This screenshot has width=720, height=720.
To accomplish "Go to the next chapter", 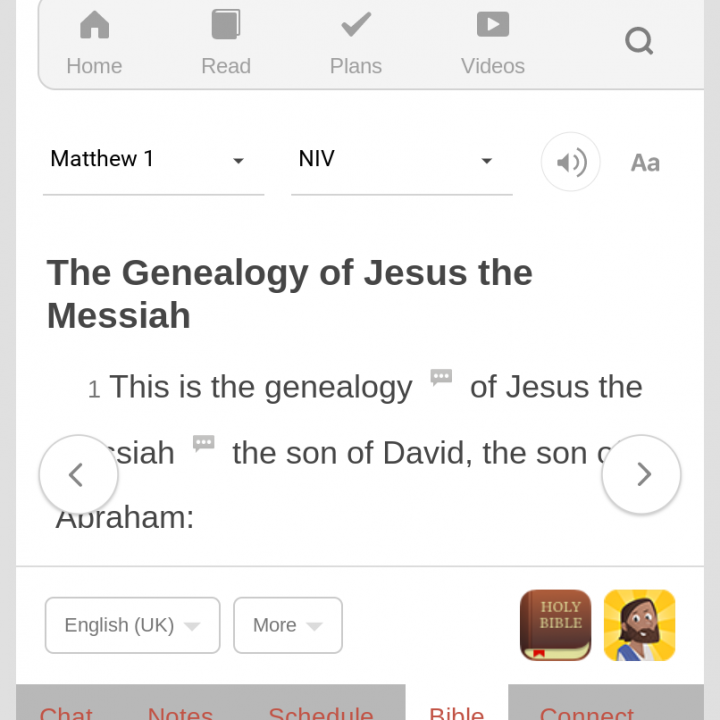I will point(642,475).
